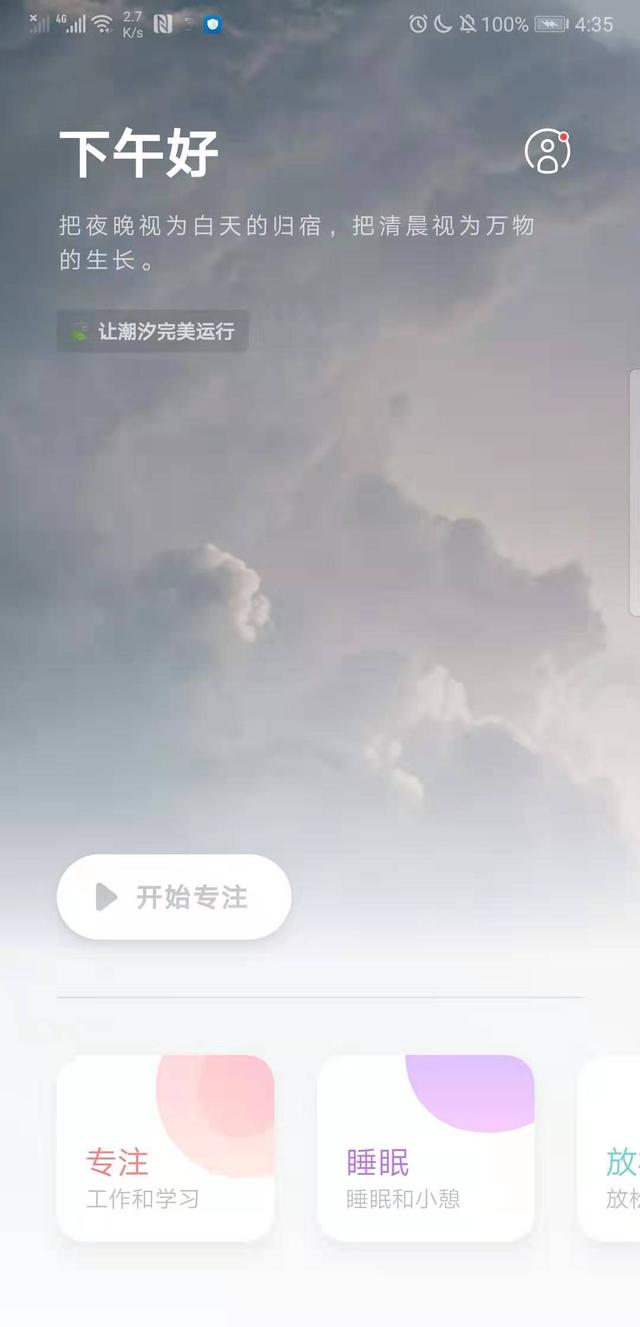Viewport: 640px width, 1327px height.
Task: Open the 专注 work and study card
Action: point(165,1147)
